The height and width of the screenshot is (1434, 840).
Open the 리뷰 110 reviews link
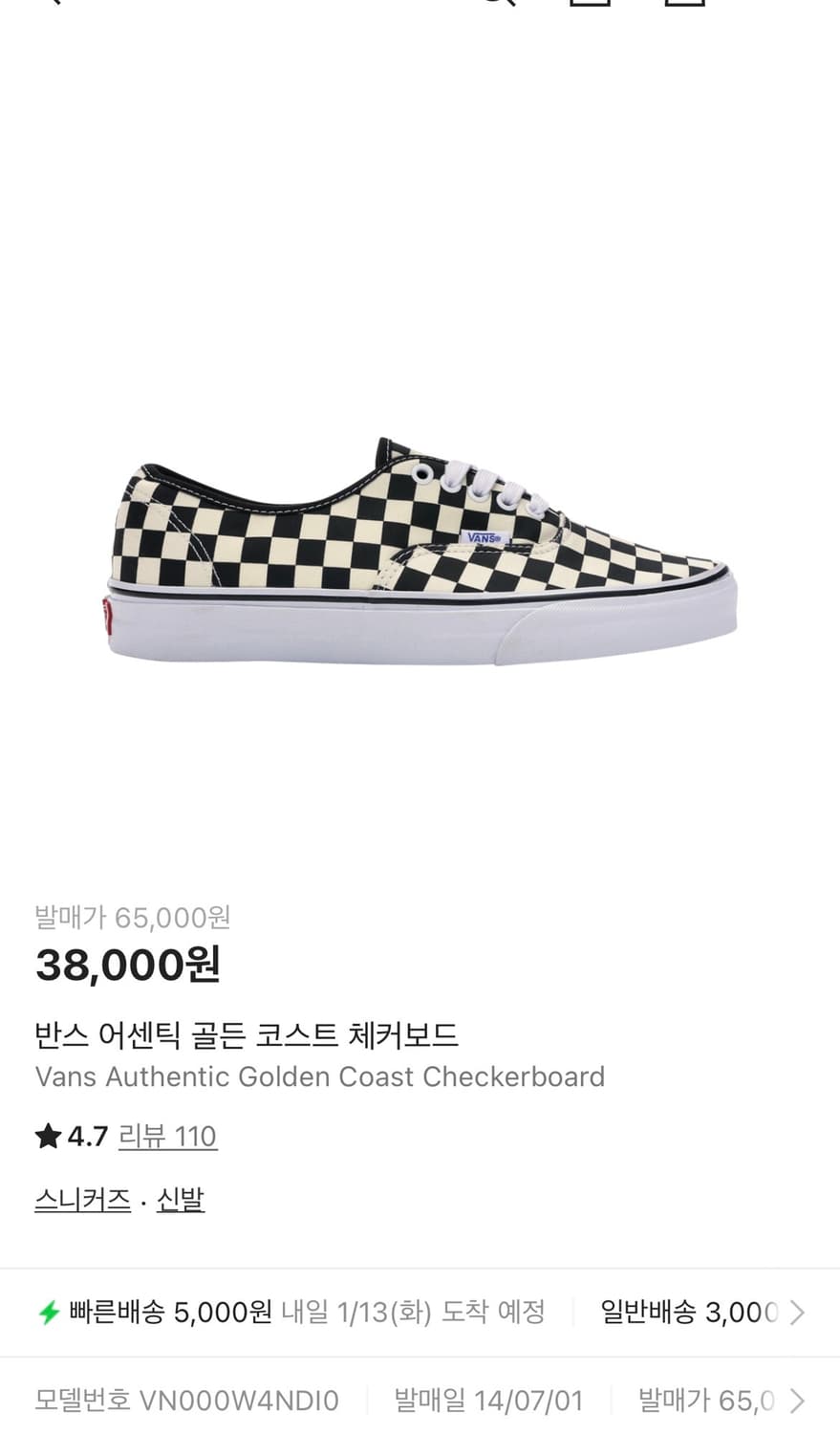coord(168,1136)
